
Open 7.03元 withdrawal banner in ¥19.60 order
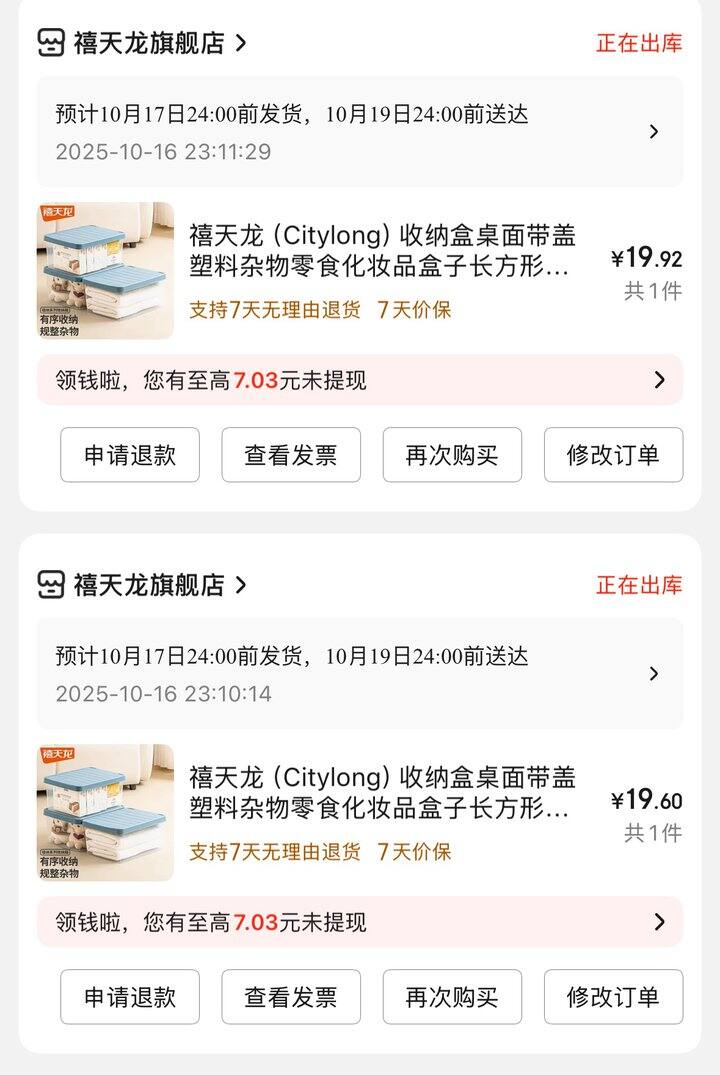tap(360, 922)
